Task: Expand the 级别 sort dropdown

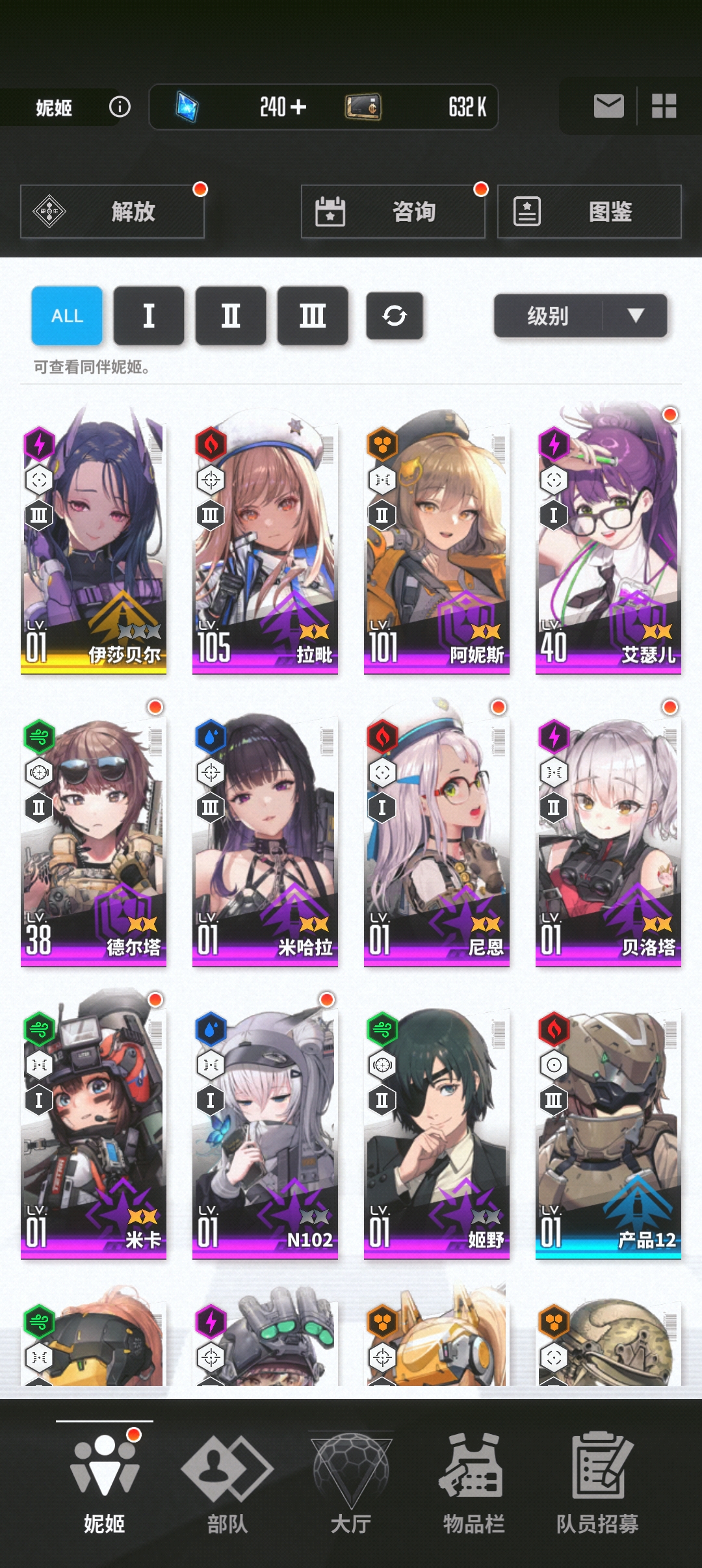Action: (x=580, y=316)
